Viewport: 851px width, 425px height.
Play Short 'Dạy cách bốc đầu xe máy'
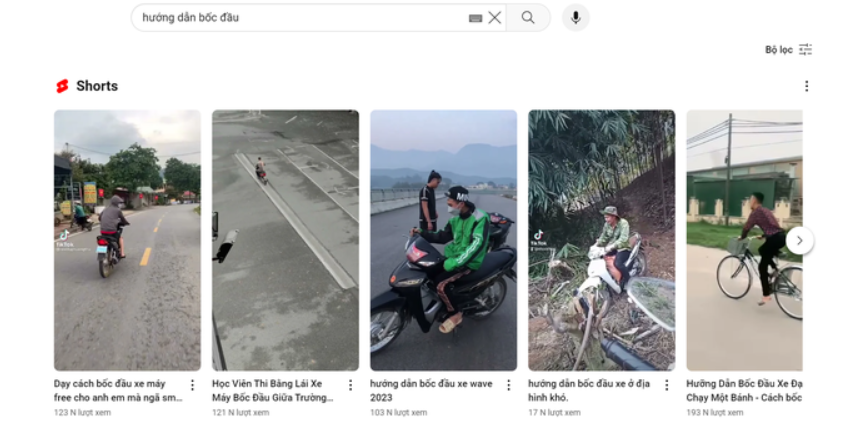[127, 240]
